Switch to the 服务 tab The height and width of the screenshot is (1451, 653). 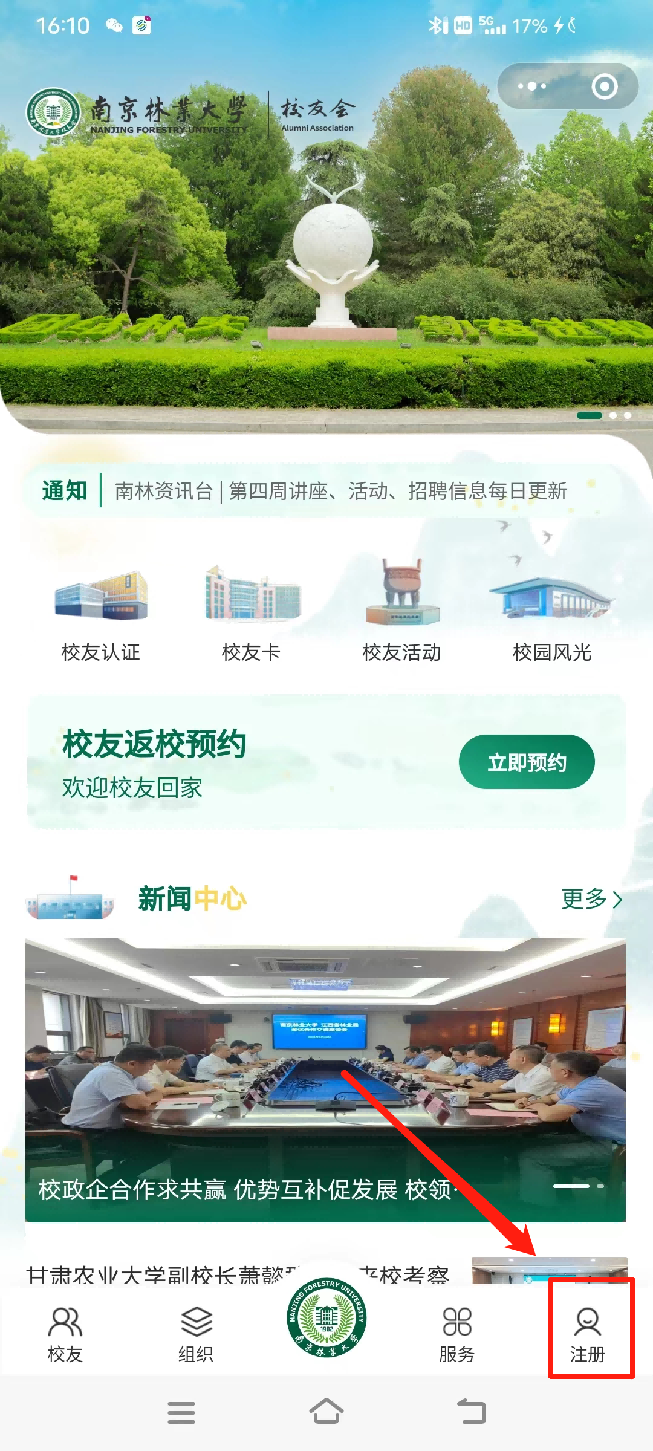click(x=457, y=1335)
